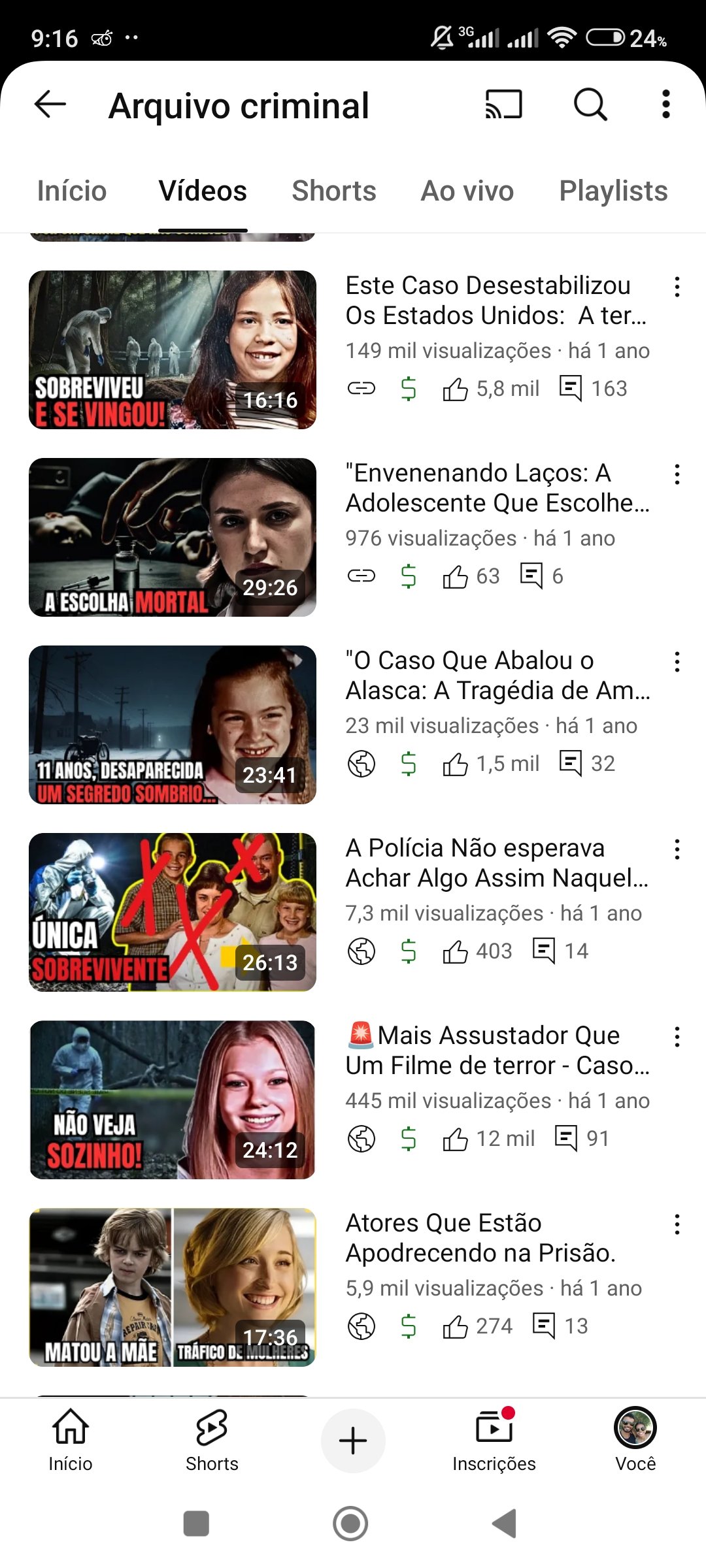Viewport: 706px width, 1568px height.
Task: Go back from Arquivo criminal channel
Action: click(50, 105)
